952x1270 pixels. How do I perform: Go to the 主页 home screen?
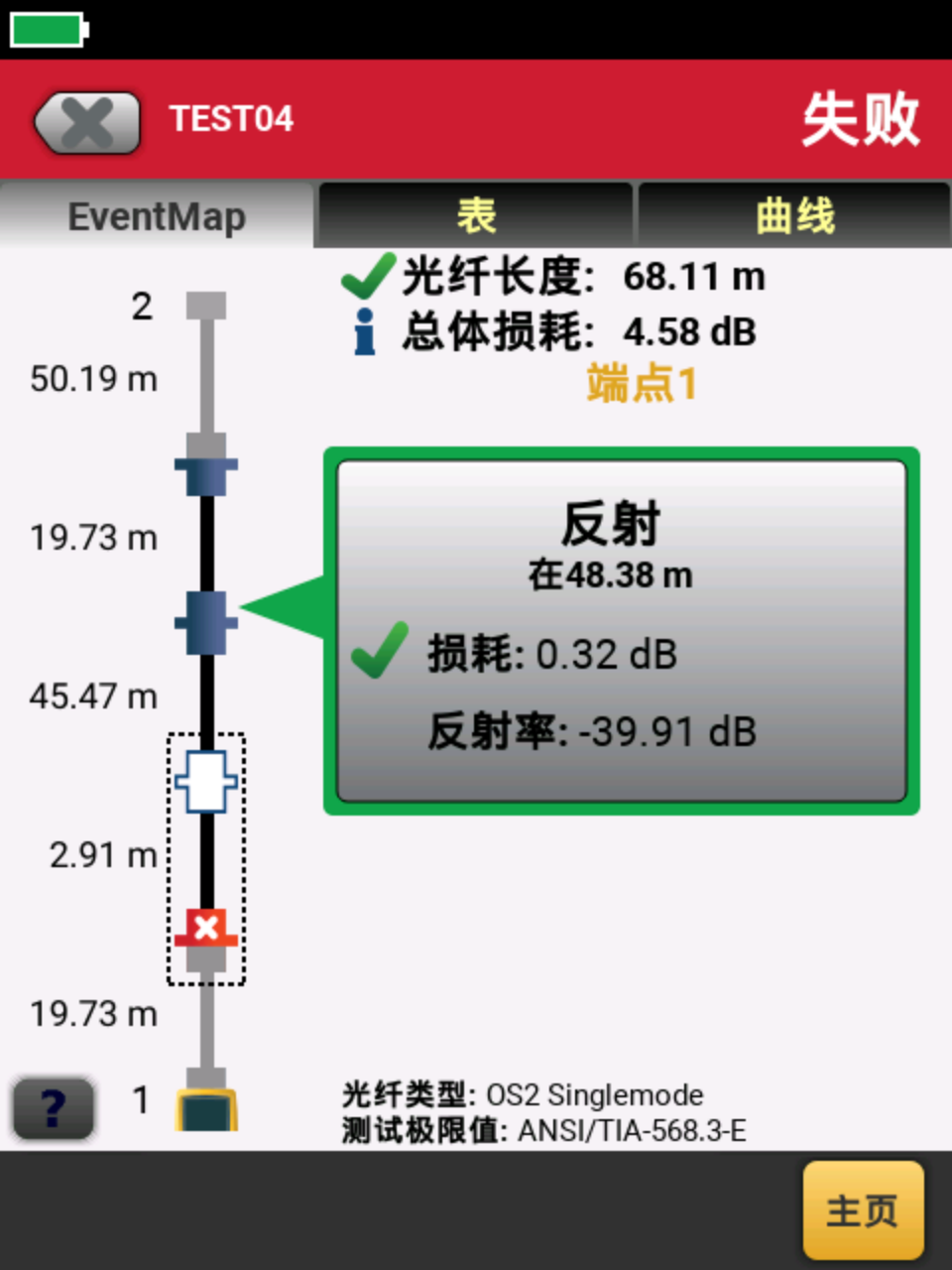tap(863, 1210)
